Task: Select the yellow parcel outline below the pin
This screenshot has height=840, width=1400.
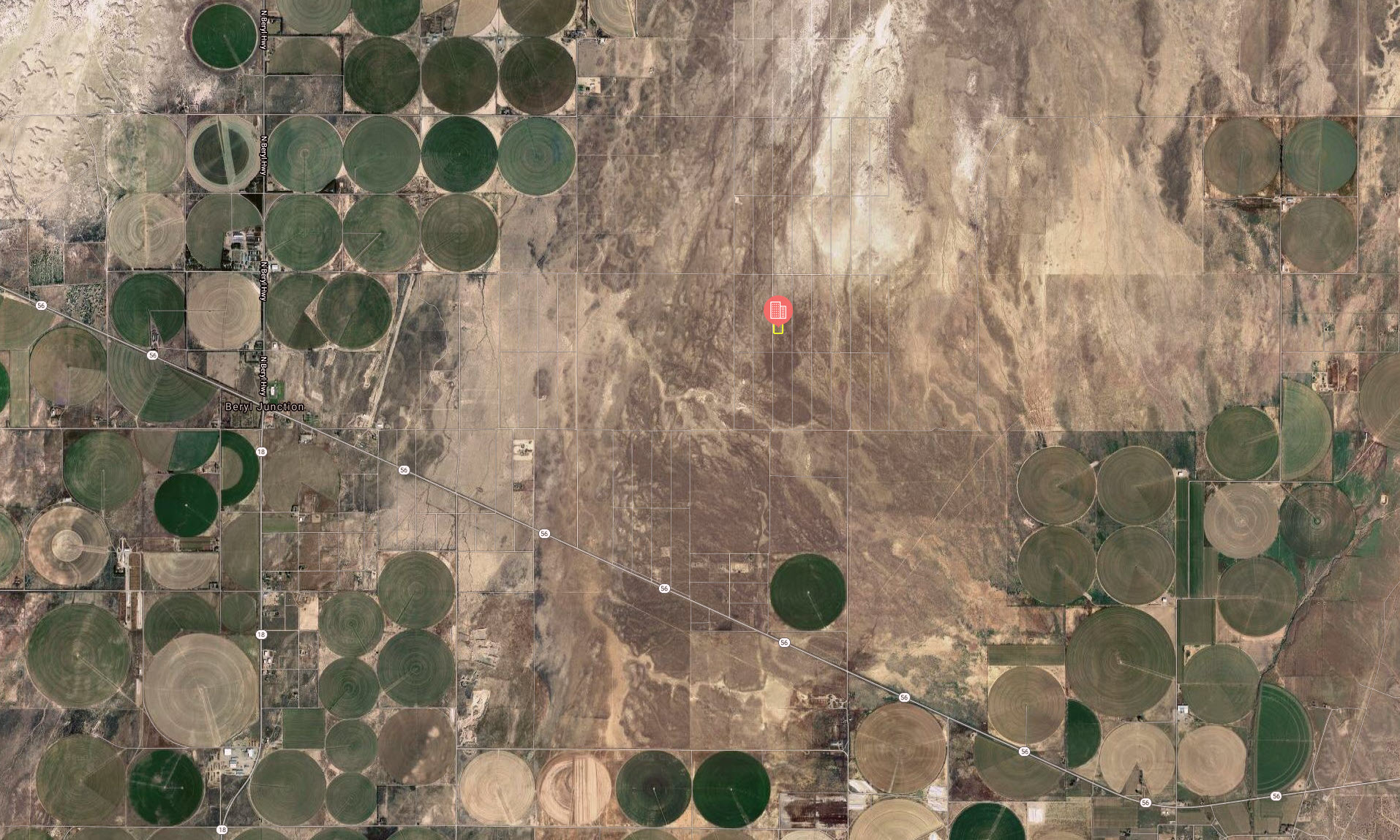Action: click(x=778, y=329)
